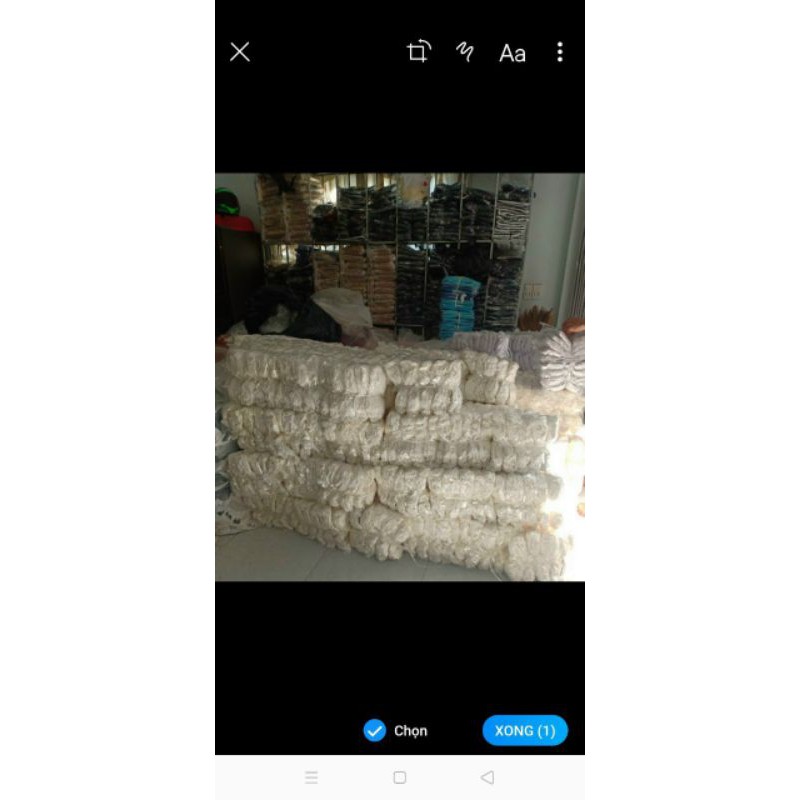Select the doodle drawing tool

pyautogui.click(x=465, y=52)
